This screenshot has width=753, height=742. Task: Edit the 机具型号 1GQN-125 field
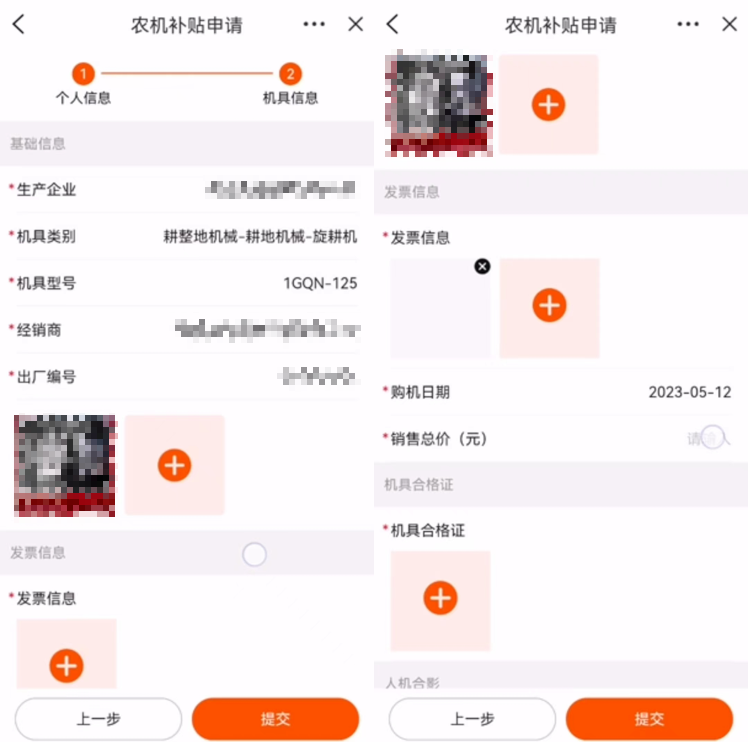(320, 283)
